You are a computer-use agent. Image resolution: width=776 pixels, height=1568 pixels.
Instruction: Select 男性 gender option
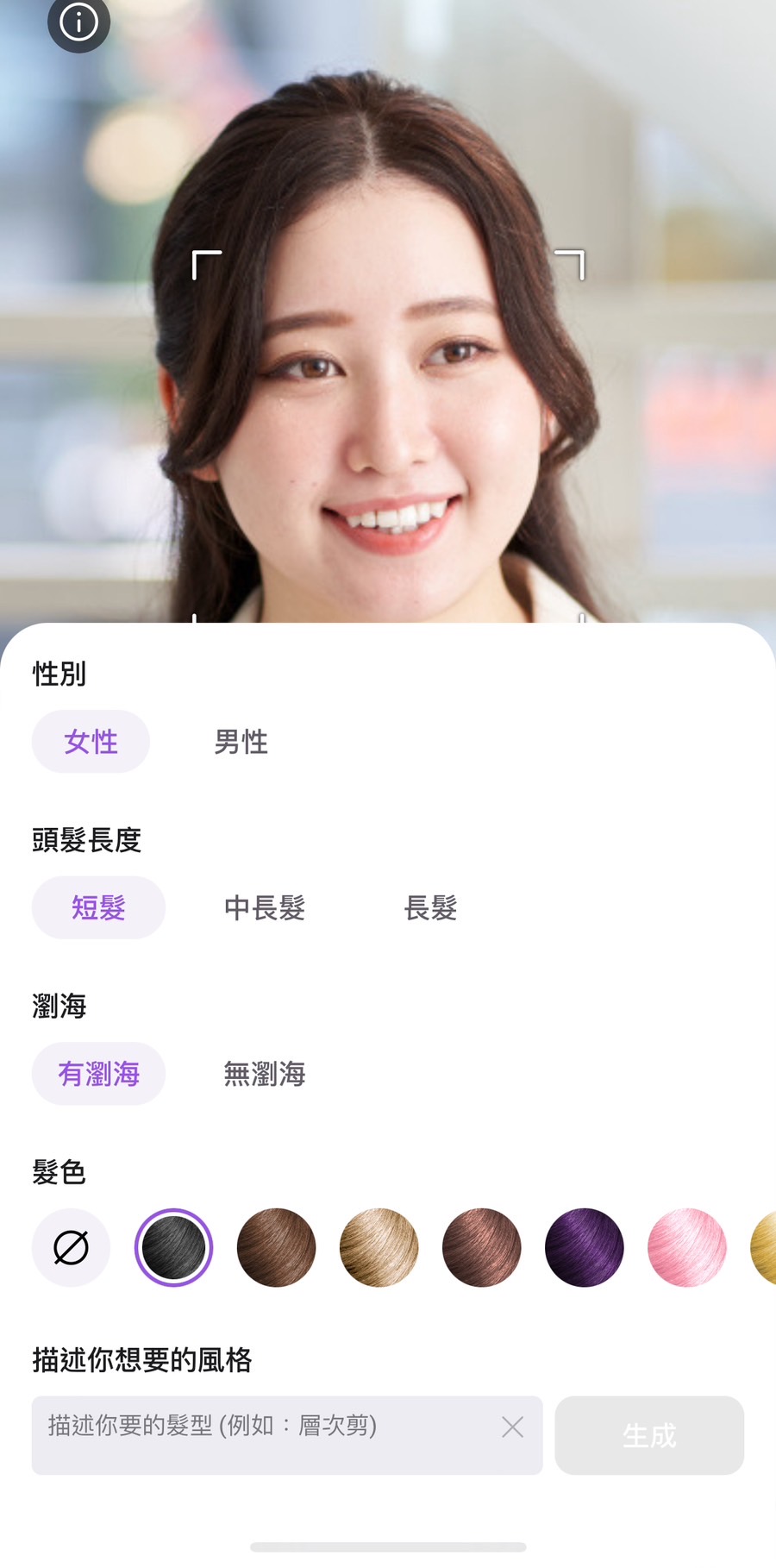241,742
